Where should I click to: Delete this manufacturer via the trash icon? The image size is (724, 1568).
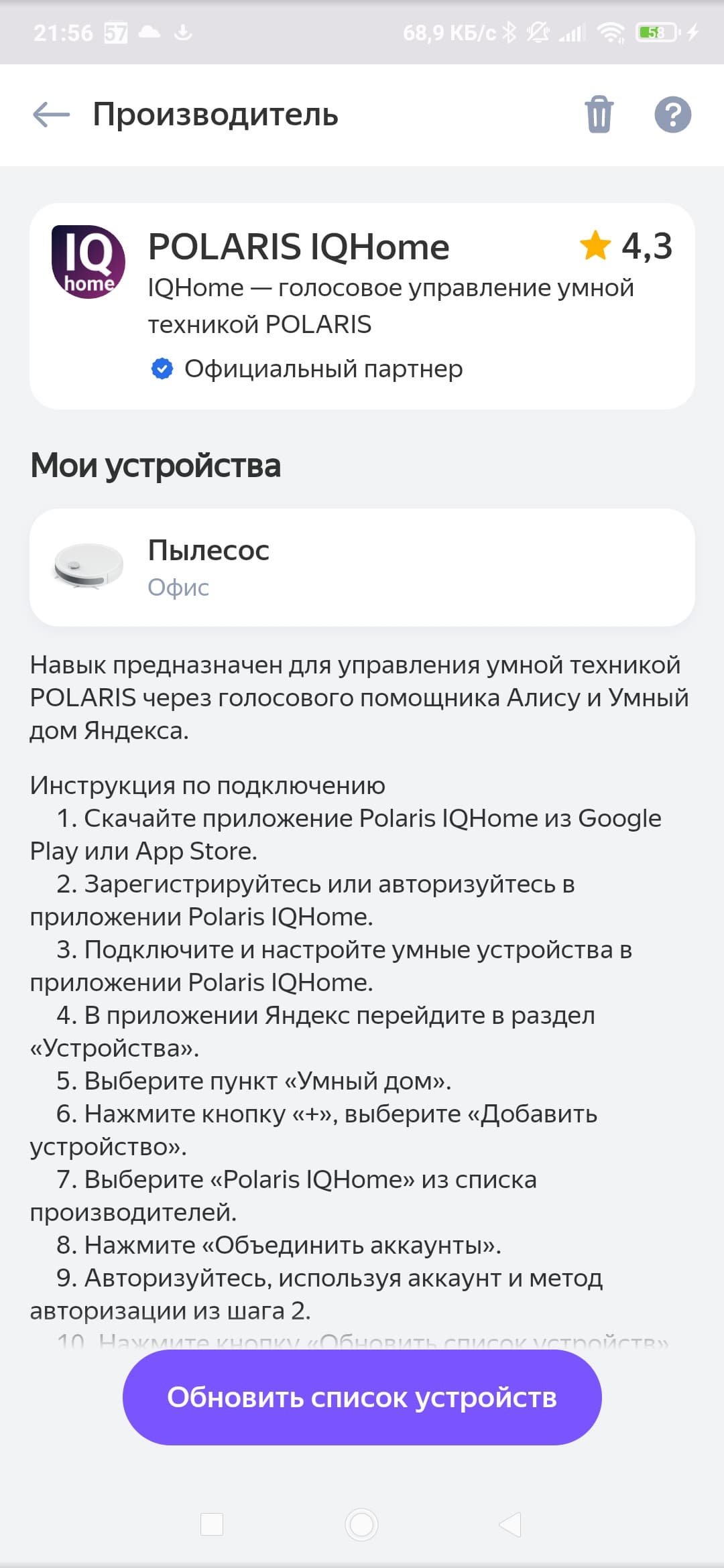tap(599, 115)
